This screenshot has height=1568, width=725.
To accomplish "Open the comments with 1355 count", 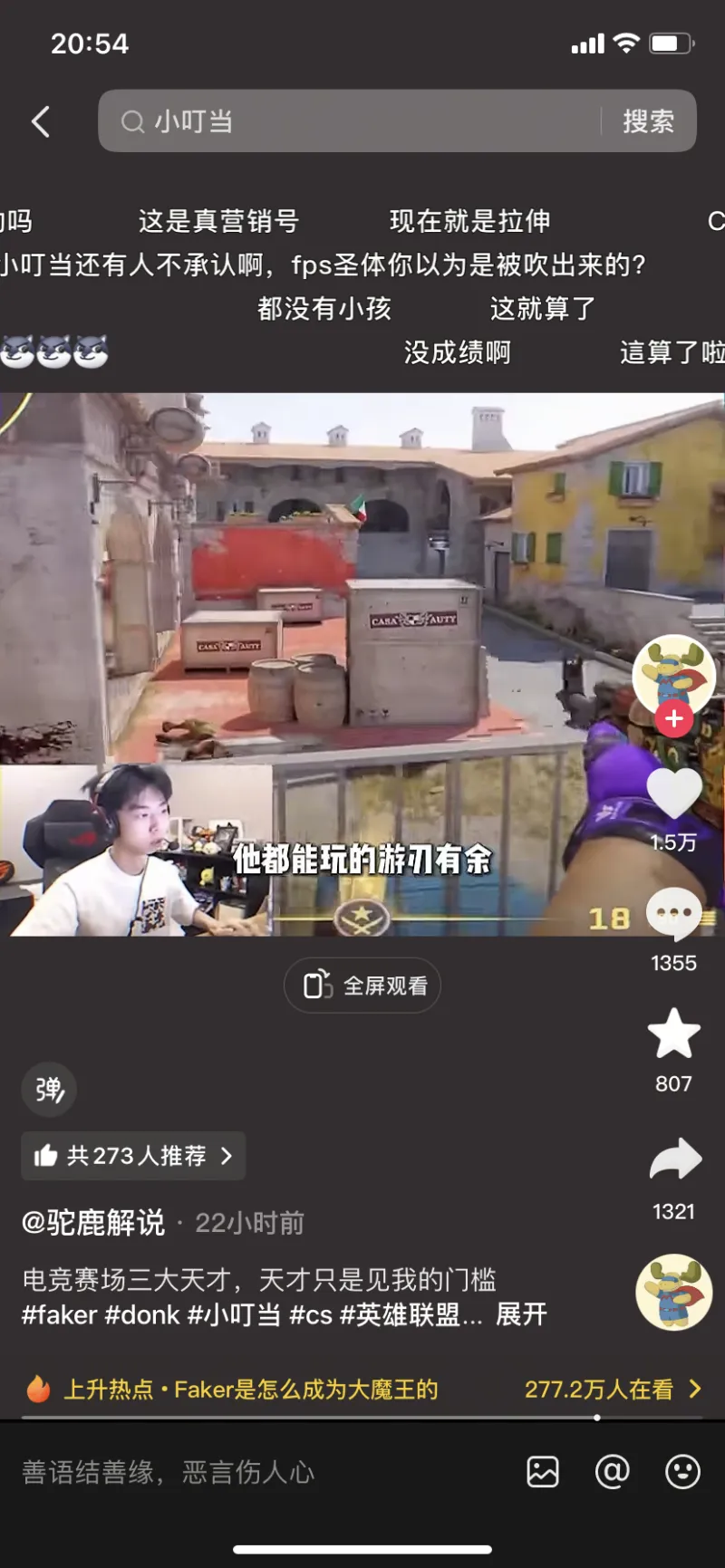I will pyautogui.click(x=673, y=915).
